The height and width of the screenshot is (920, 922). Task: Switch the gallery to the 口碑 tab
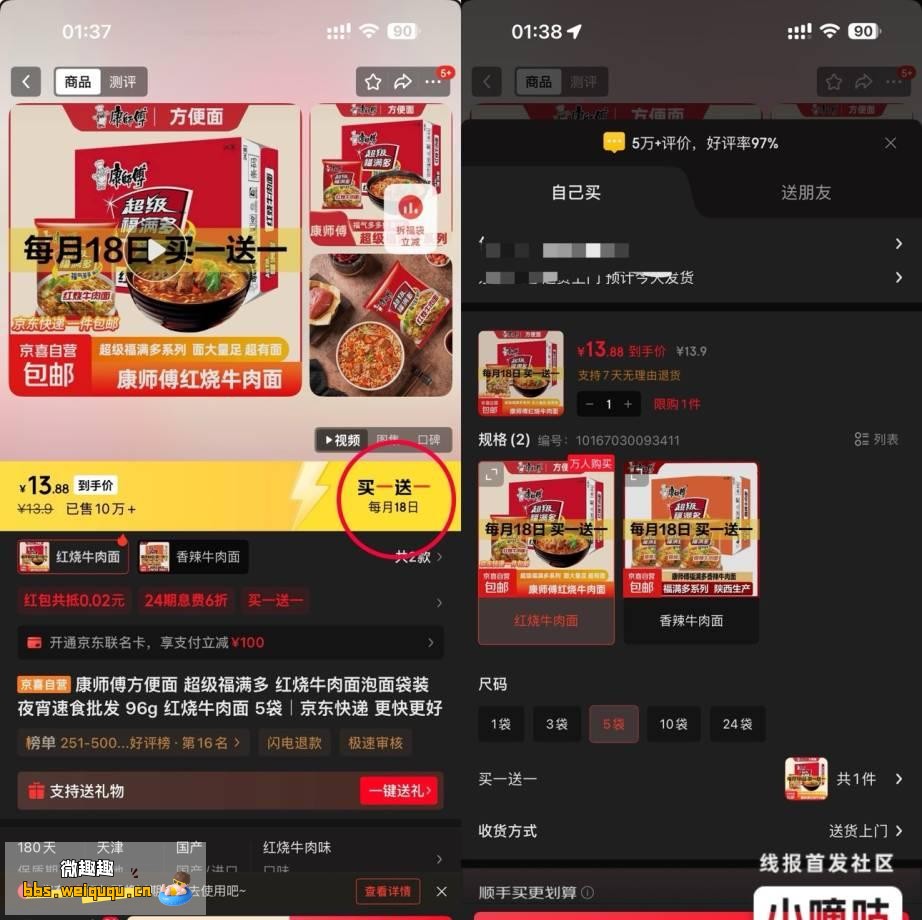coord(428,440)
